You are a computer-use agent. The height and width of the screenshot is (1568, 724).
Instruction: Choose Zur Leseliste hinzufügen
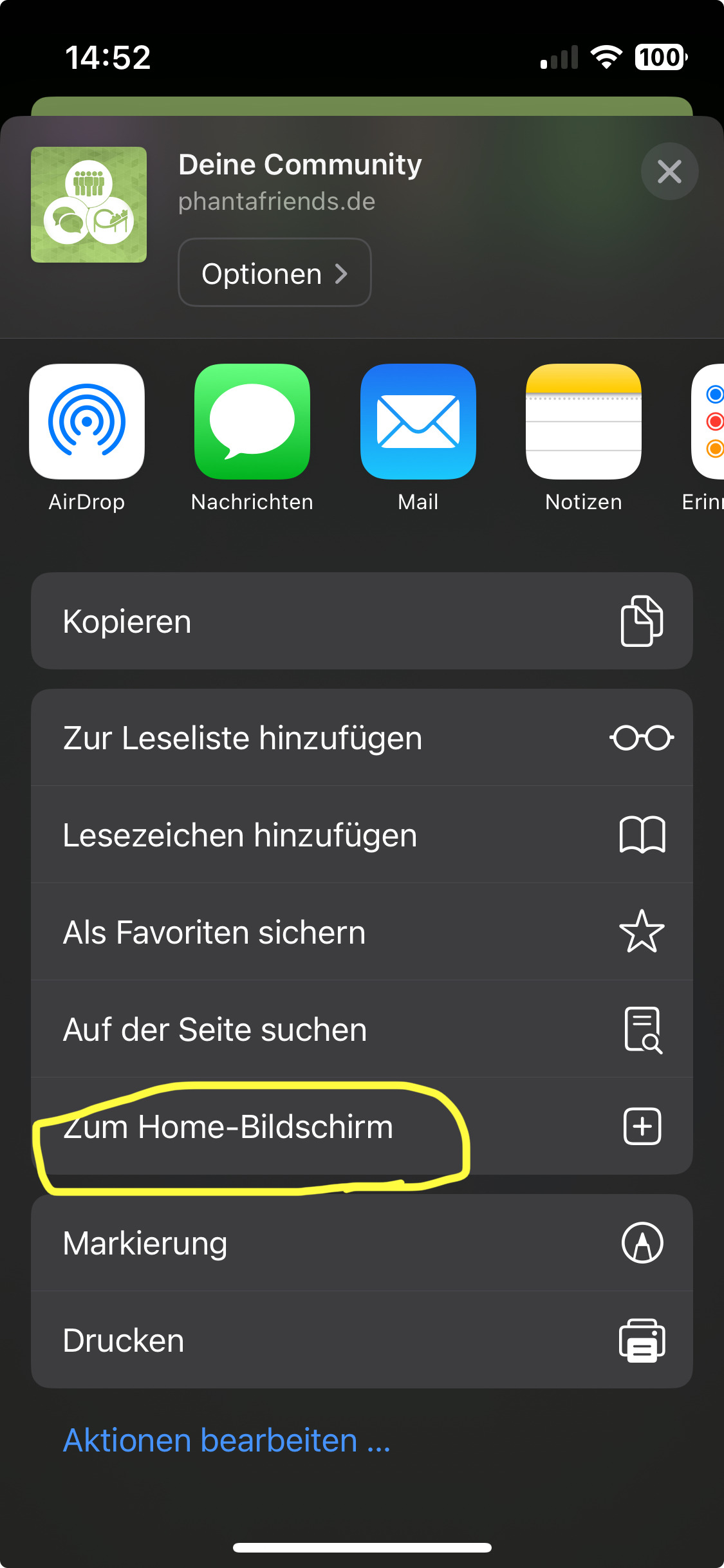point(362,738)
